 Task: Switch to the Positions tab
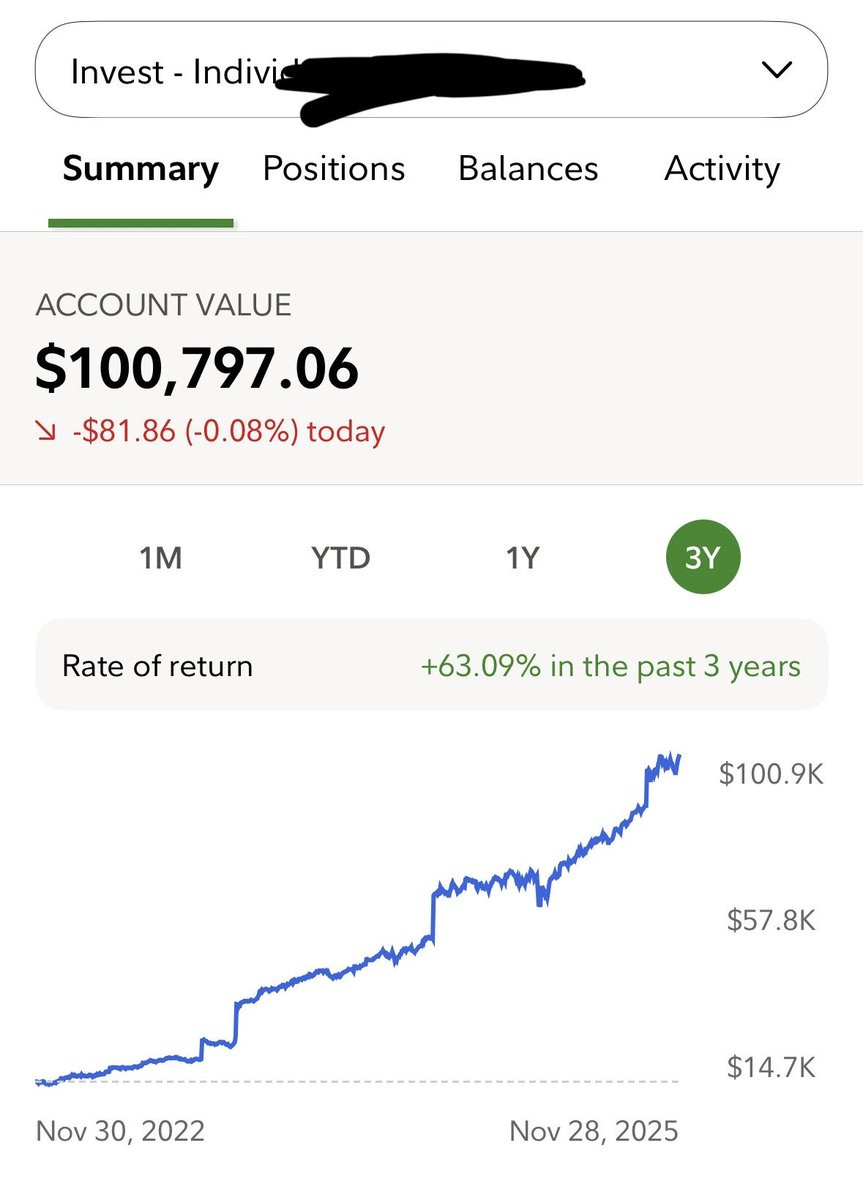pyautogui.click(x=334, y=169)
